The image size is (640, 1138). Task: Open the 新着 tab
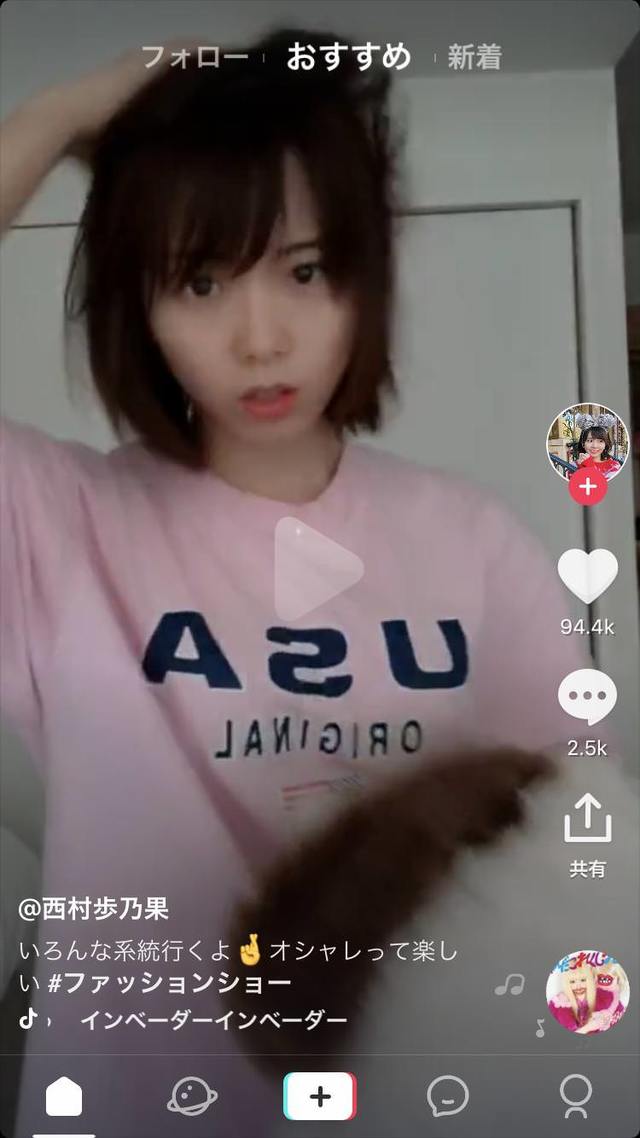point(475,57)
